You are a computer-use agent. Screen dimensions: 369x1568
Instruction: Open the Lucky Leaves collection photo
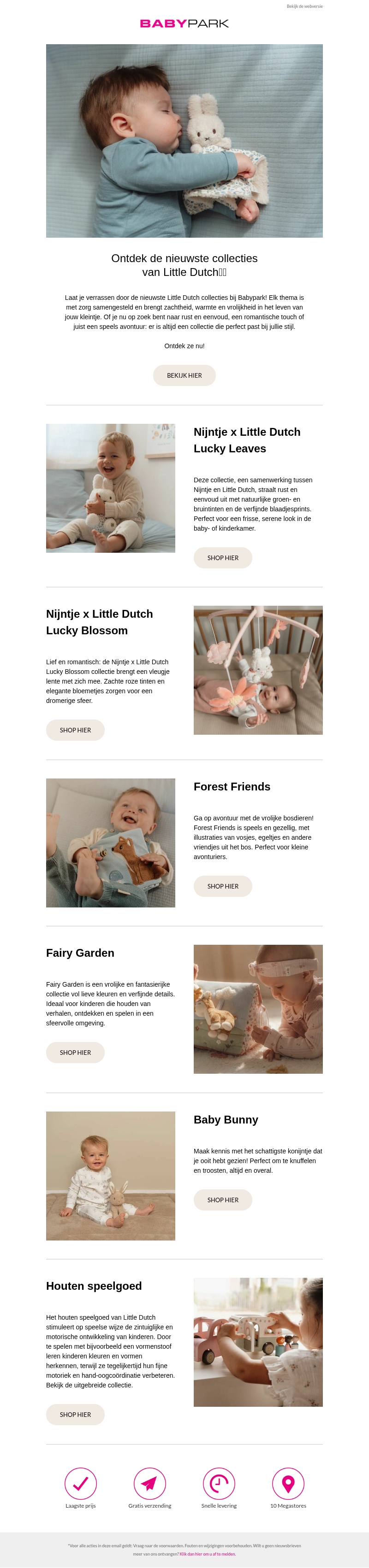pos(110,488)
